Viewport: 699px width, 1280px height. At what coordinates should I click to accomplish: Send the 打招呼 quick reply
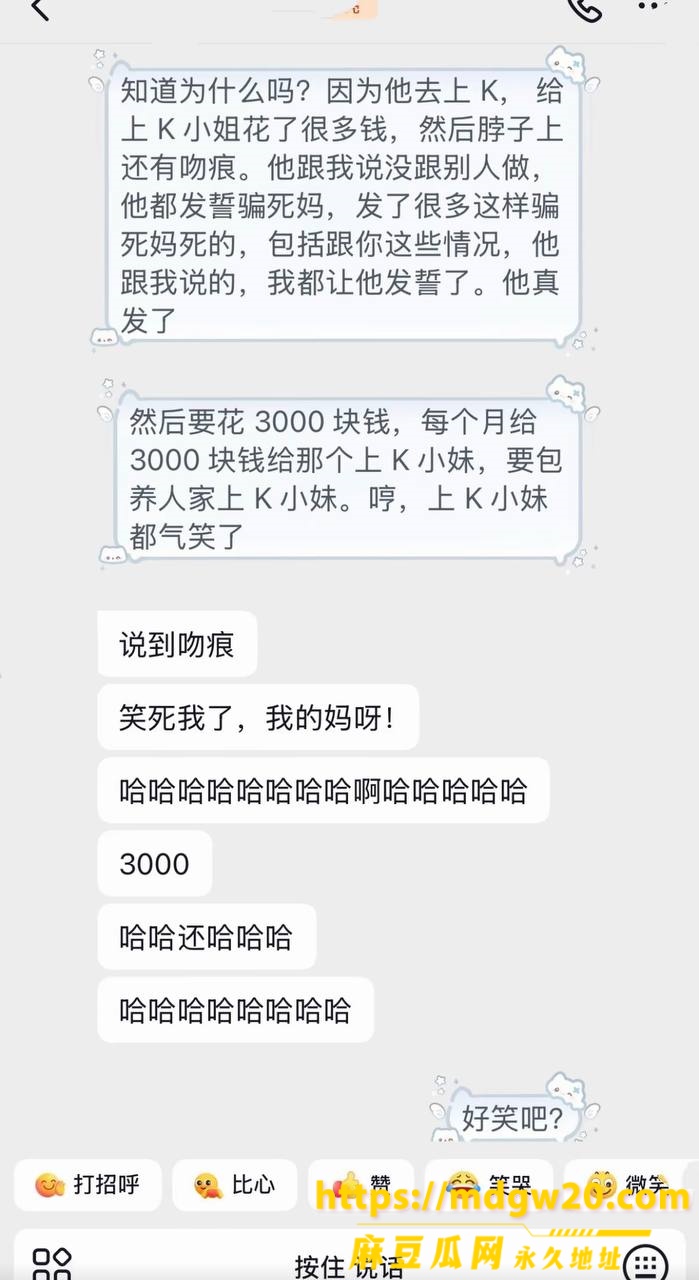[87, 1185]
